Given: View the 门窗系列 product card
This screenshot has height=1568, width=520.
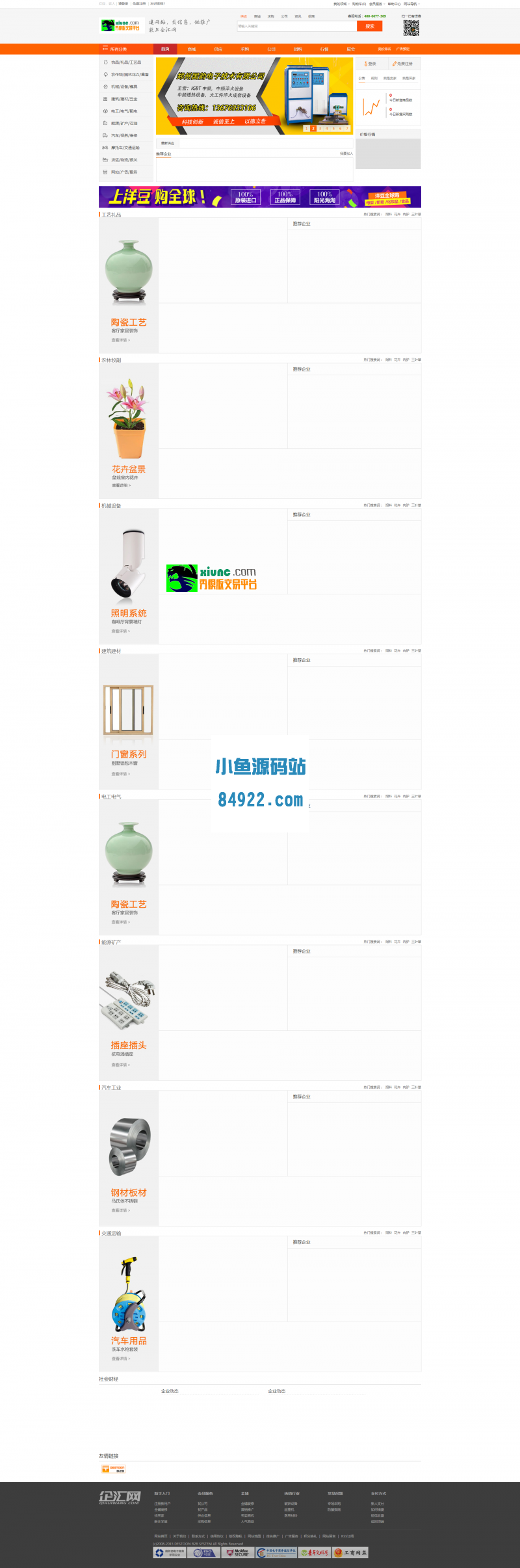Looking at the screenshot, I should tap(128, 754).
